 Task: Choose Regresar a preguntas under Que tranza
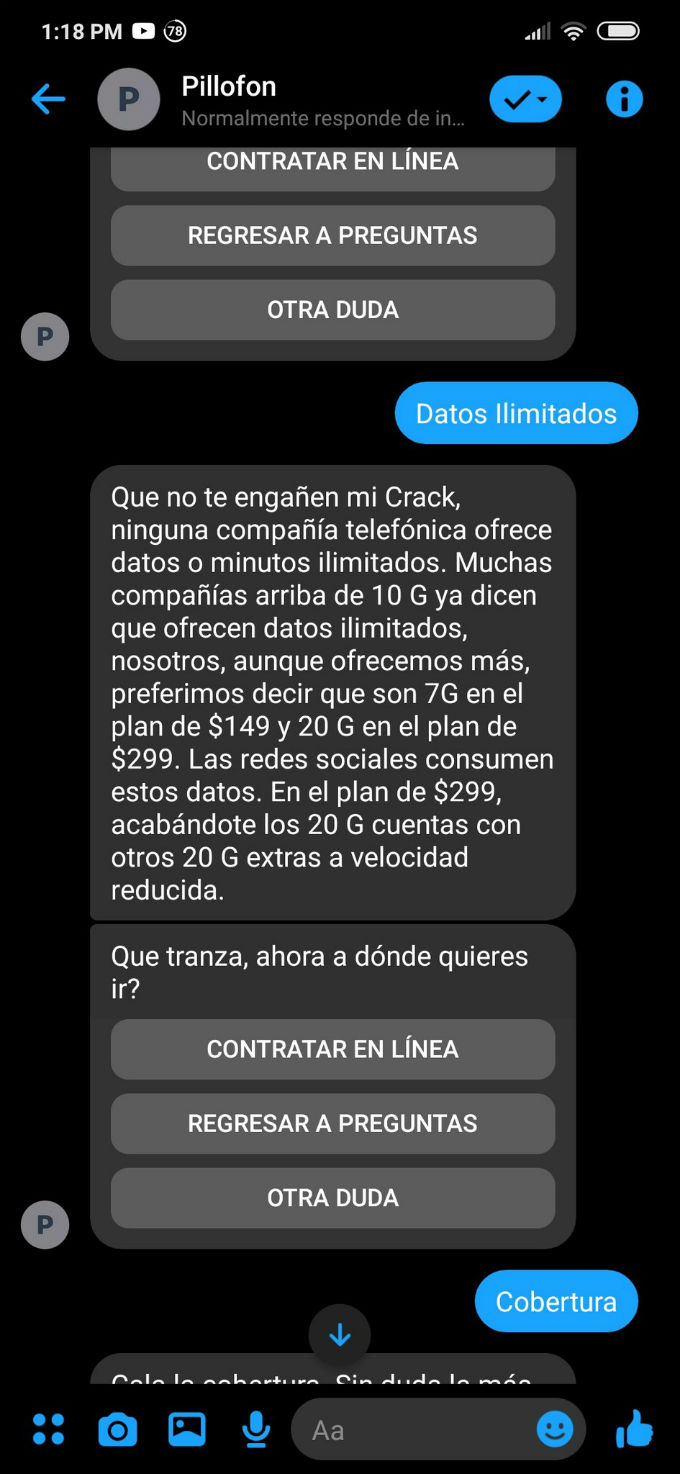click(x=332, y=1123)
